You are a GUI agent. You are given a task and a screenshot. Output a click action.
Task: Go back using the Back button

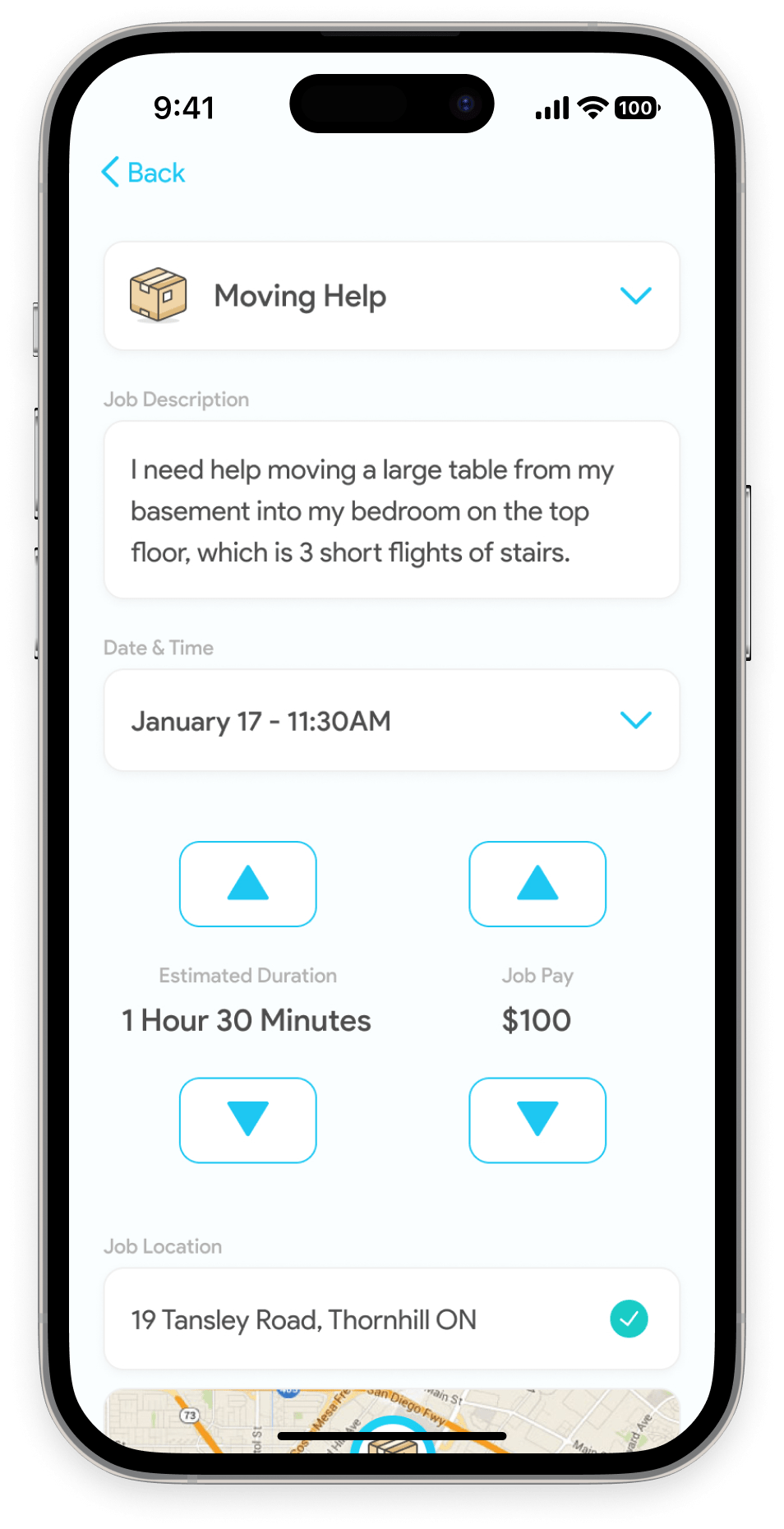144,173
